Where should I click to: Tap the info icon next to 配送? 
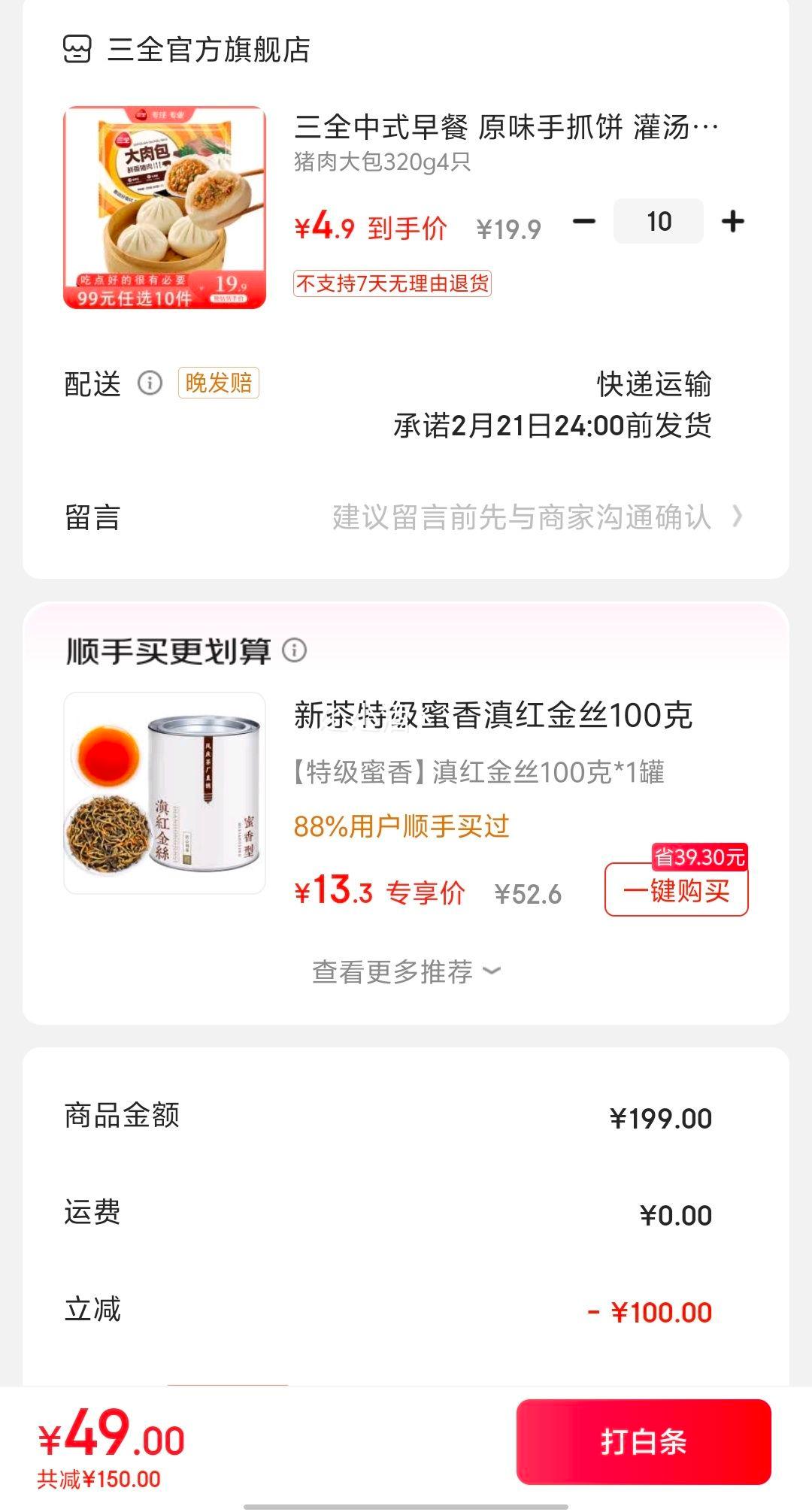[150, 384]
